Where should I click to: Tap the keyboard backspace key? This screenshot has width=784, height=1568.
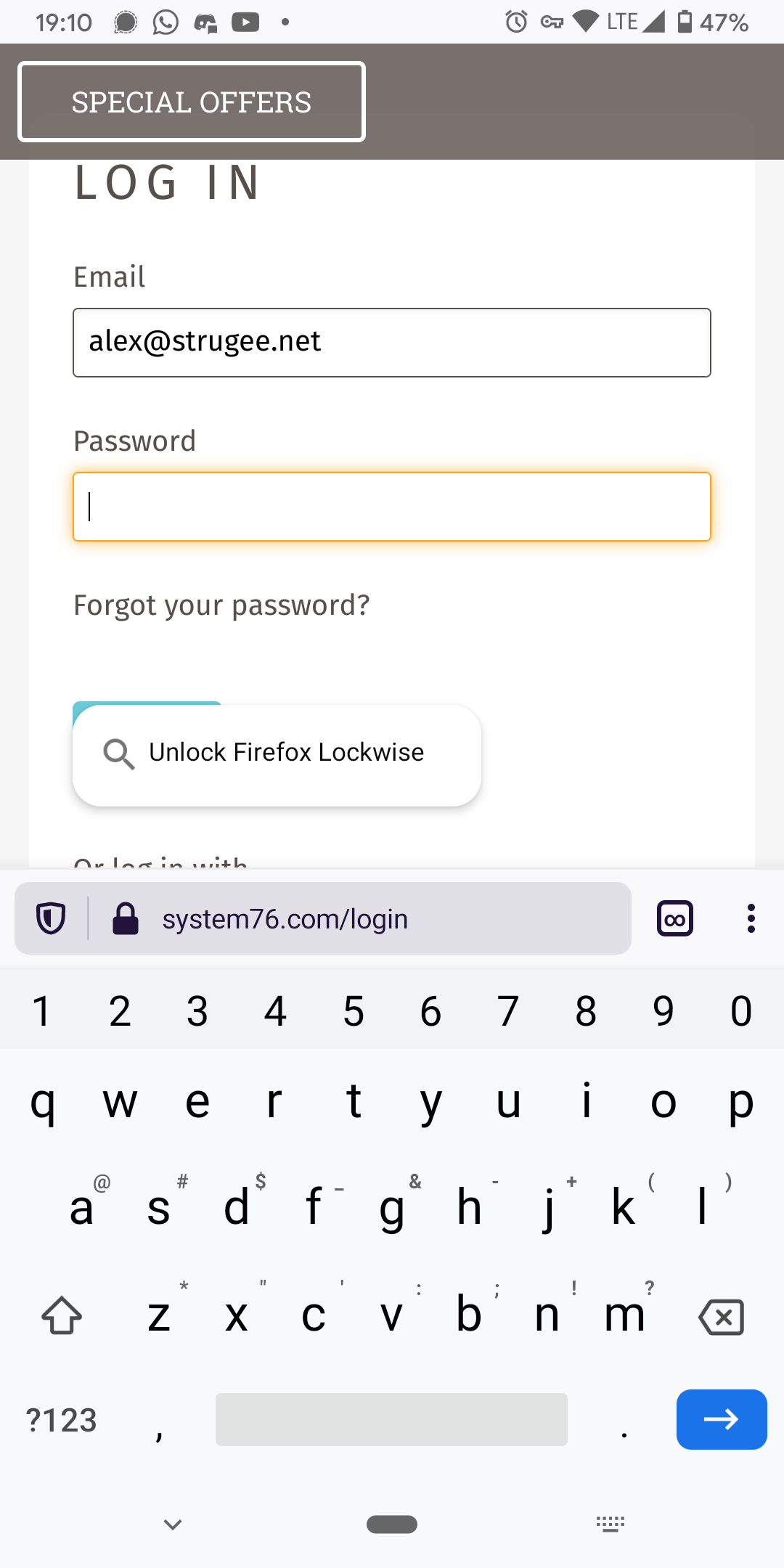(x=721, y=1317)
